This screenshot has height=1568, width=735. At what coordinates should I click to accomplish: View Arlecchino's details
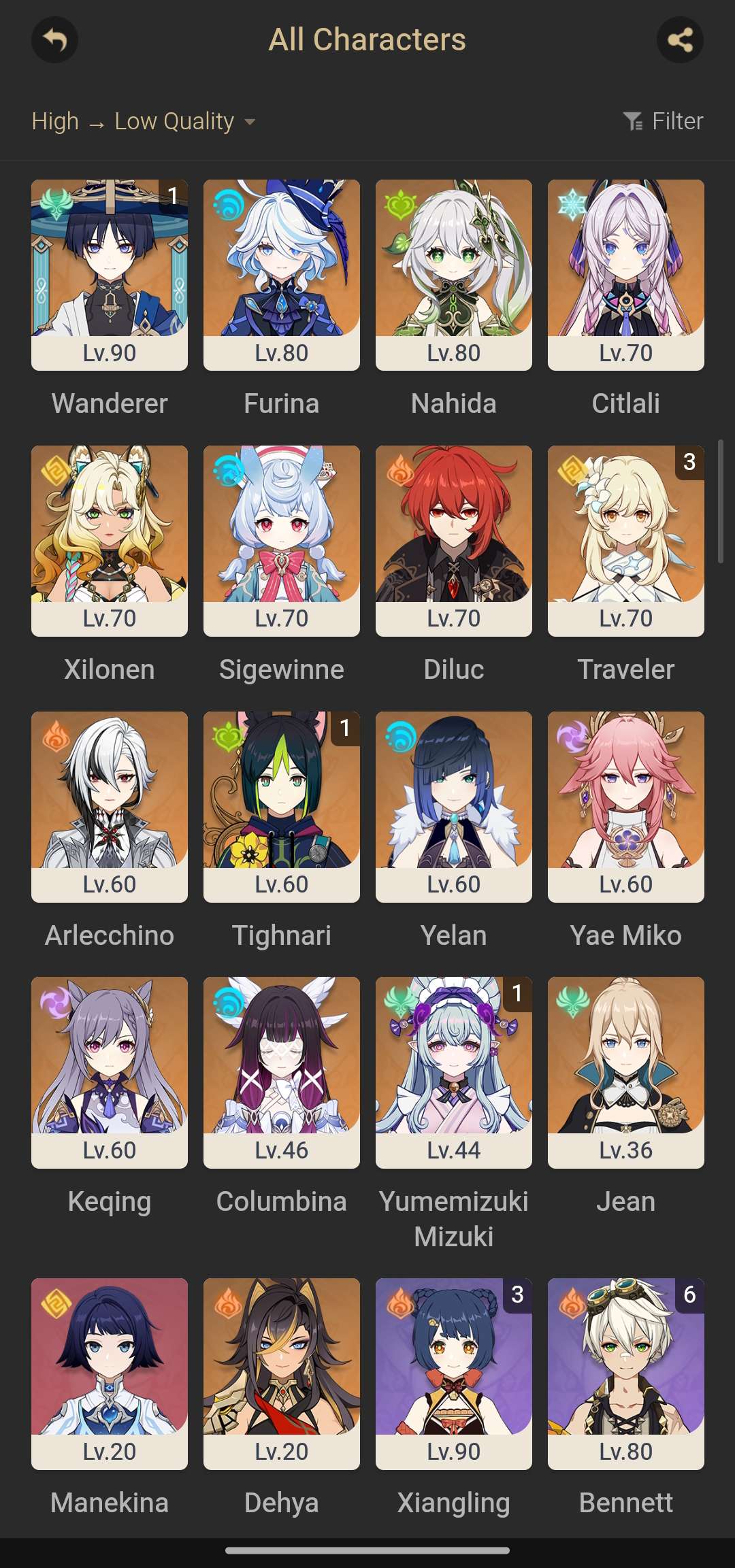110,806
